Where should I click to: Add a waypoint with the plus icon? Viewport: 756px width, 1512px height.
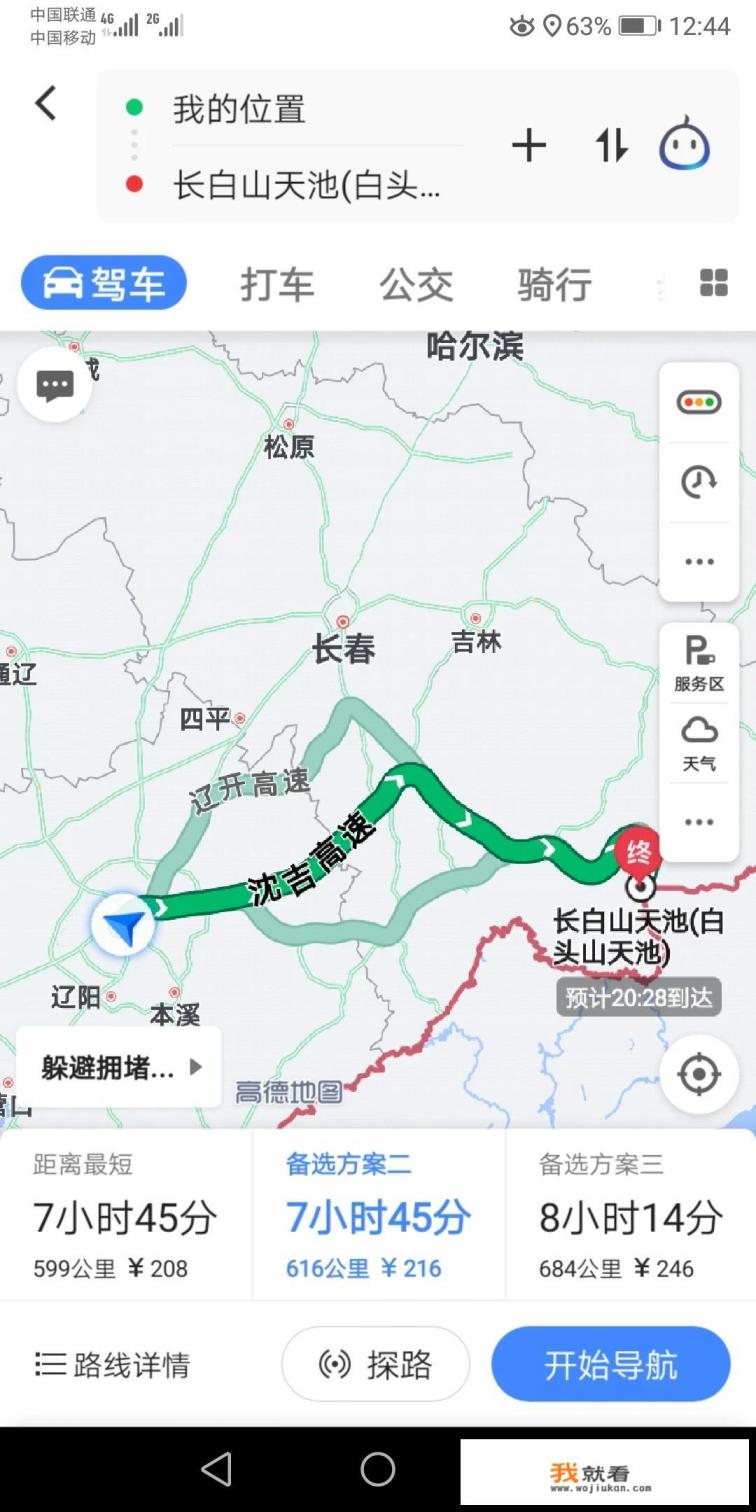click(529, 146)
